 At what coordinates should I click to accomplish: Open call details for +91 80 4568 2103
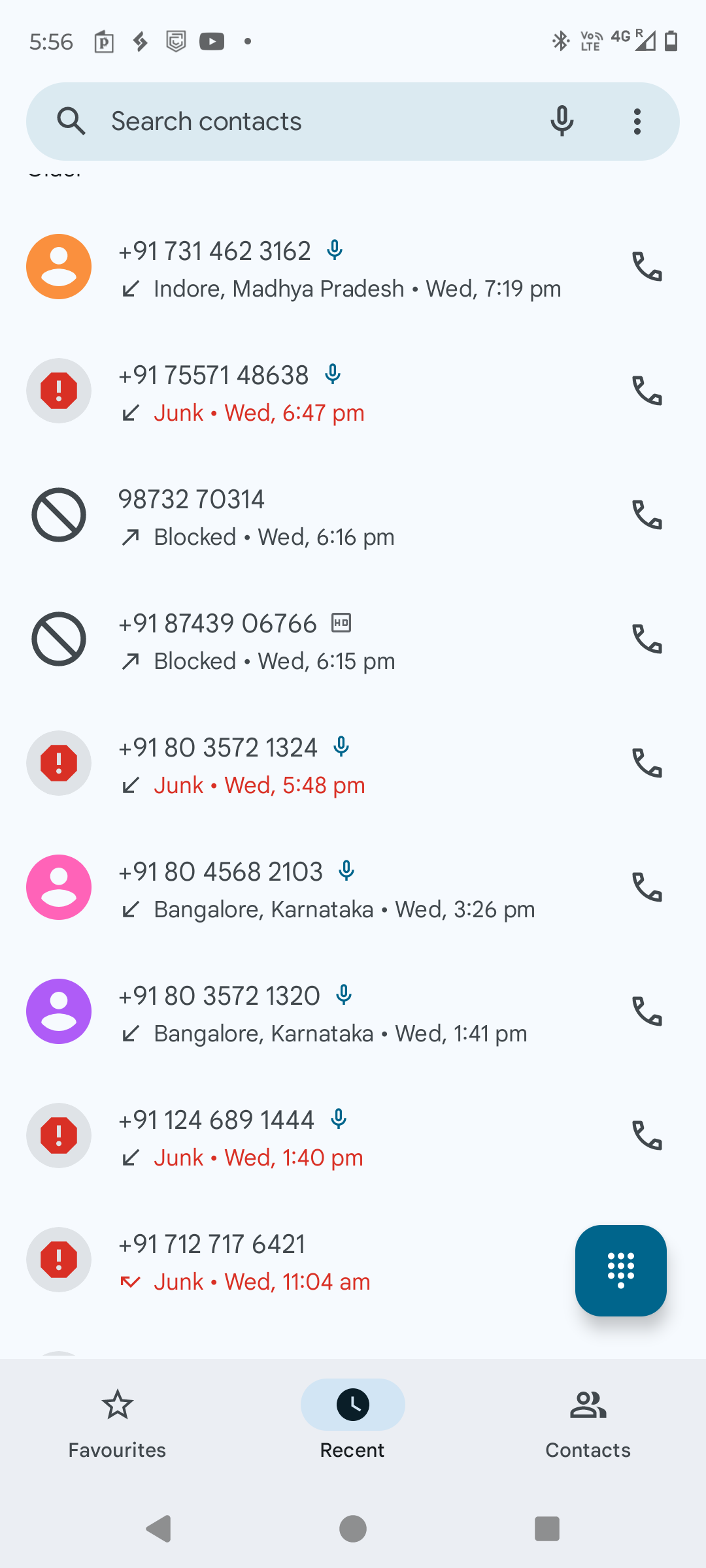pyautogui.click(x=353, y=887)
